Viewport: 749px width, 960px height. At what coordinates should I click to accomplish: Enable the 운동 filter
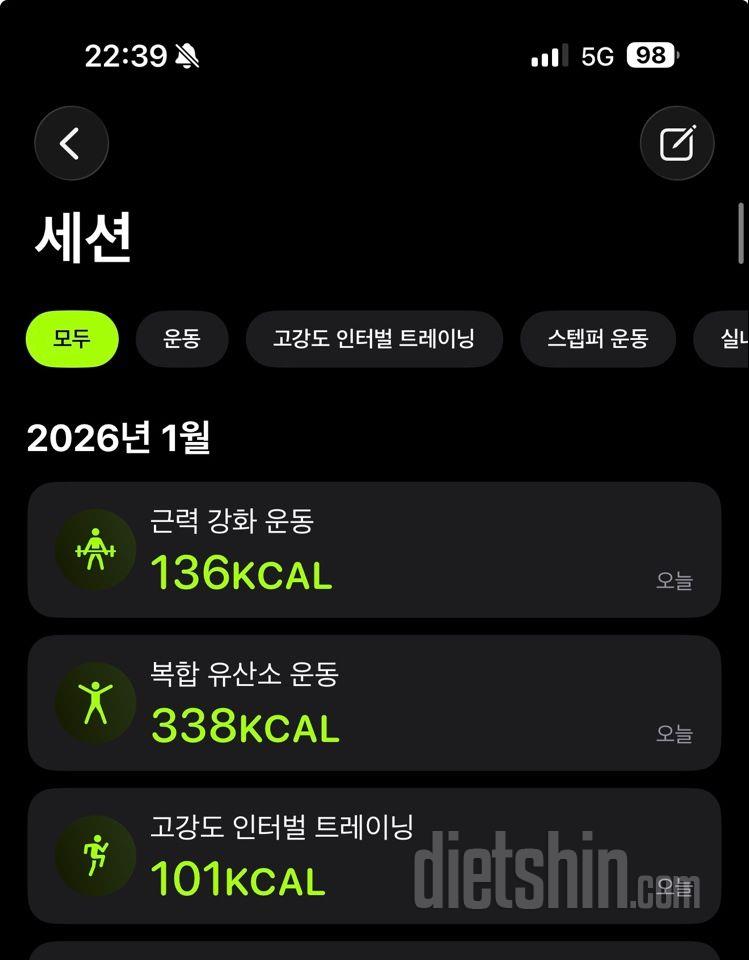pyautogui.click(x=182, y=339)
